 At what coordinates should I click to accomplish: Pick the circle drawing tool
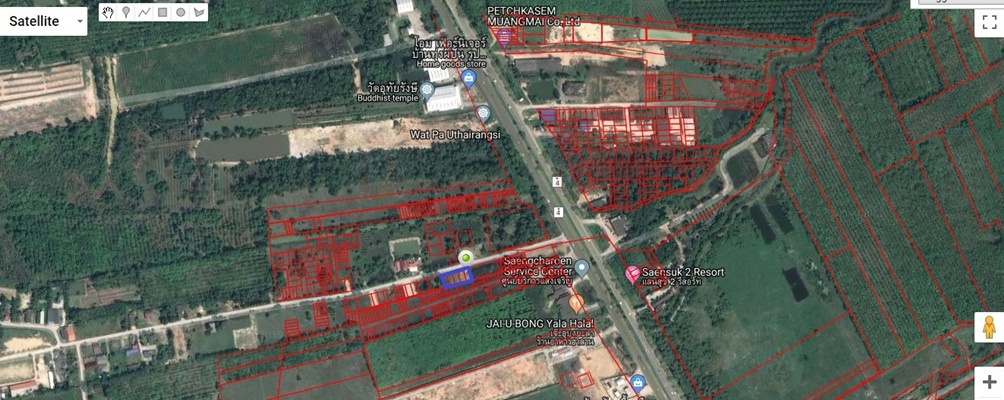pos(180,12)
